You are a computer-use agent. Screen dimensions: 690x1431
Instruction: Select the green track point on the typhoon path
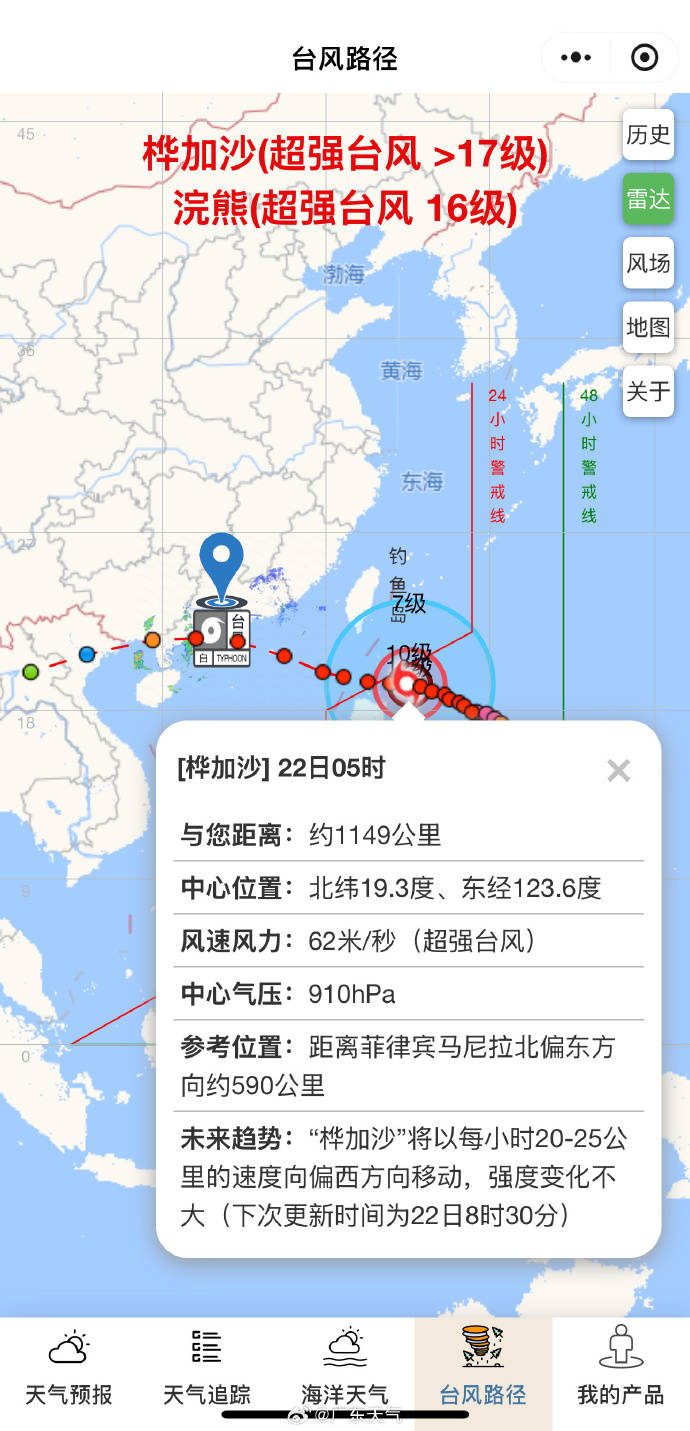click(x=31, y=671)
